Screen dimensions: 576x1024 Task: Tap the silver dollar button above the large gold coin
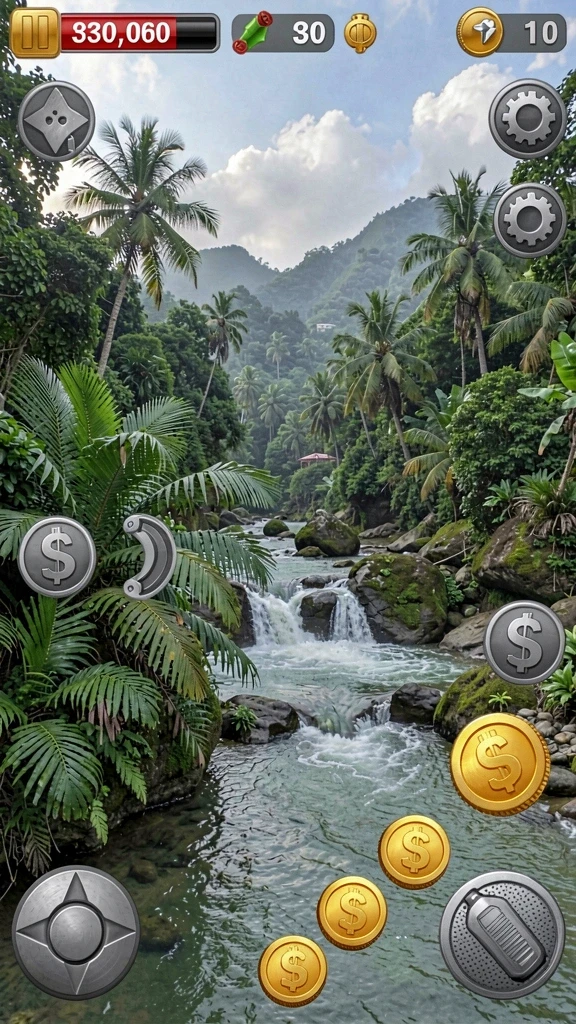(x=524, y=642)
